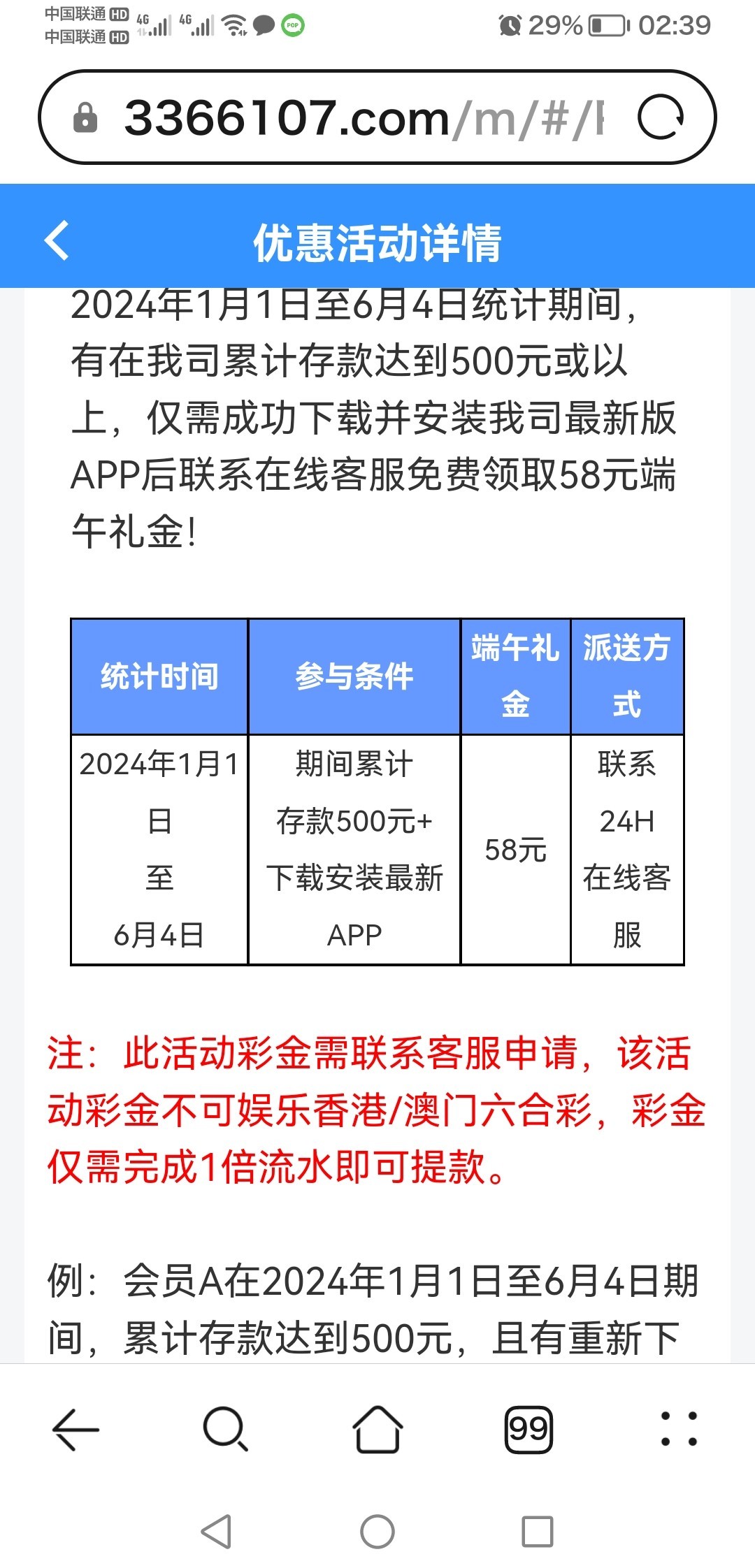Navigate back with the browser's left arrow

(75, 1430)
